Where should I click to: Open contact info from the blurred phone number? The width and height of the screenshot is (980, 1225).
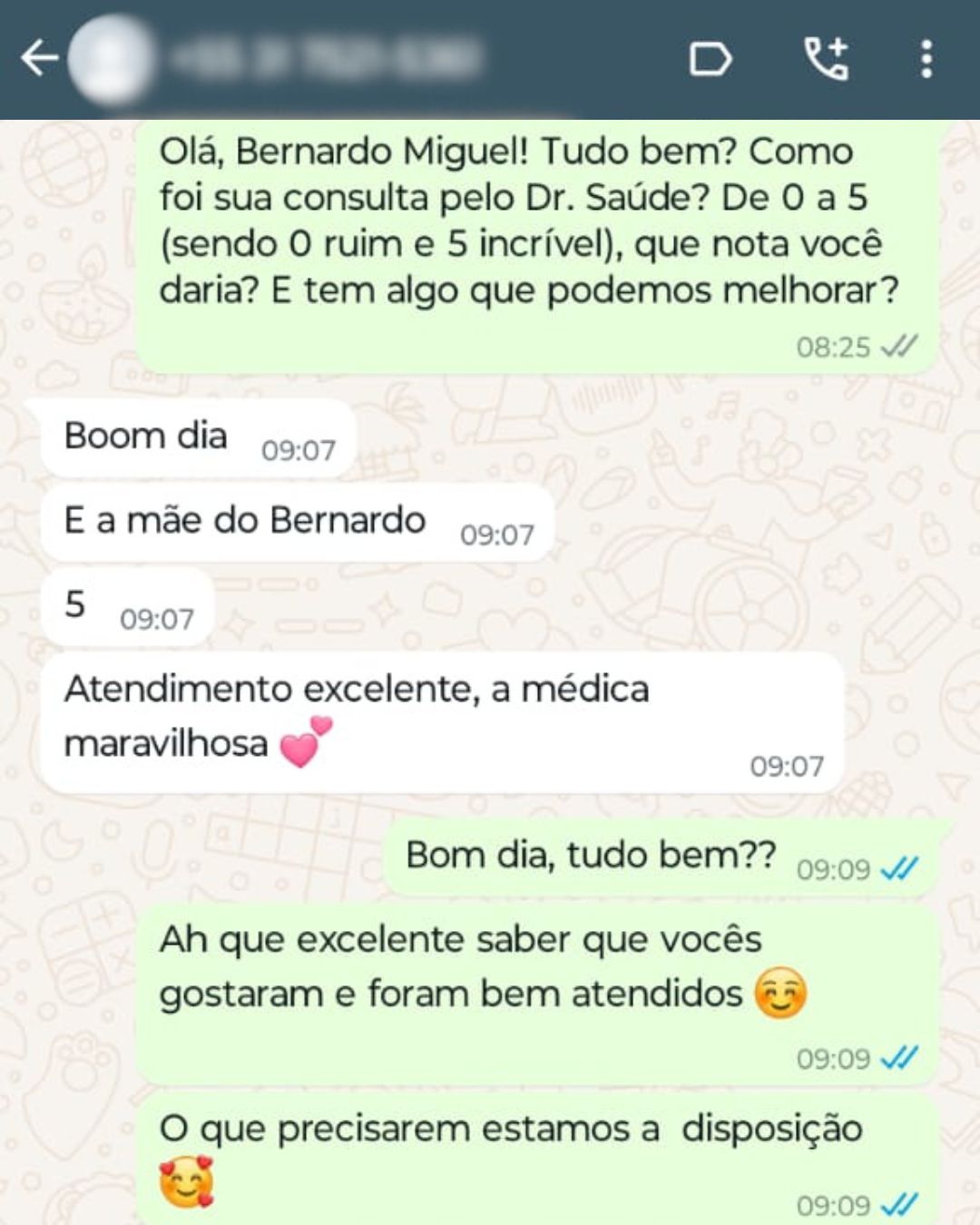click(x=325, y=58)
